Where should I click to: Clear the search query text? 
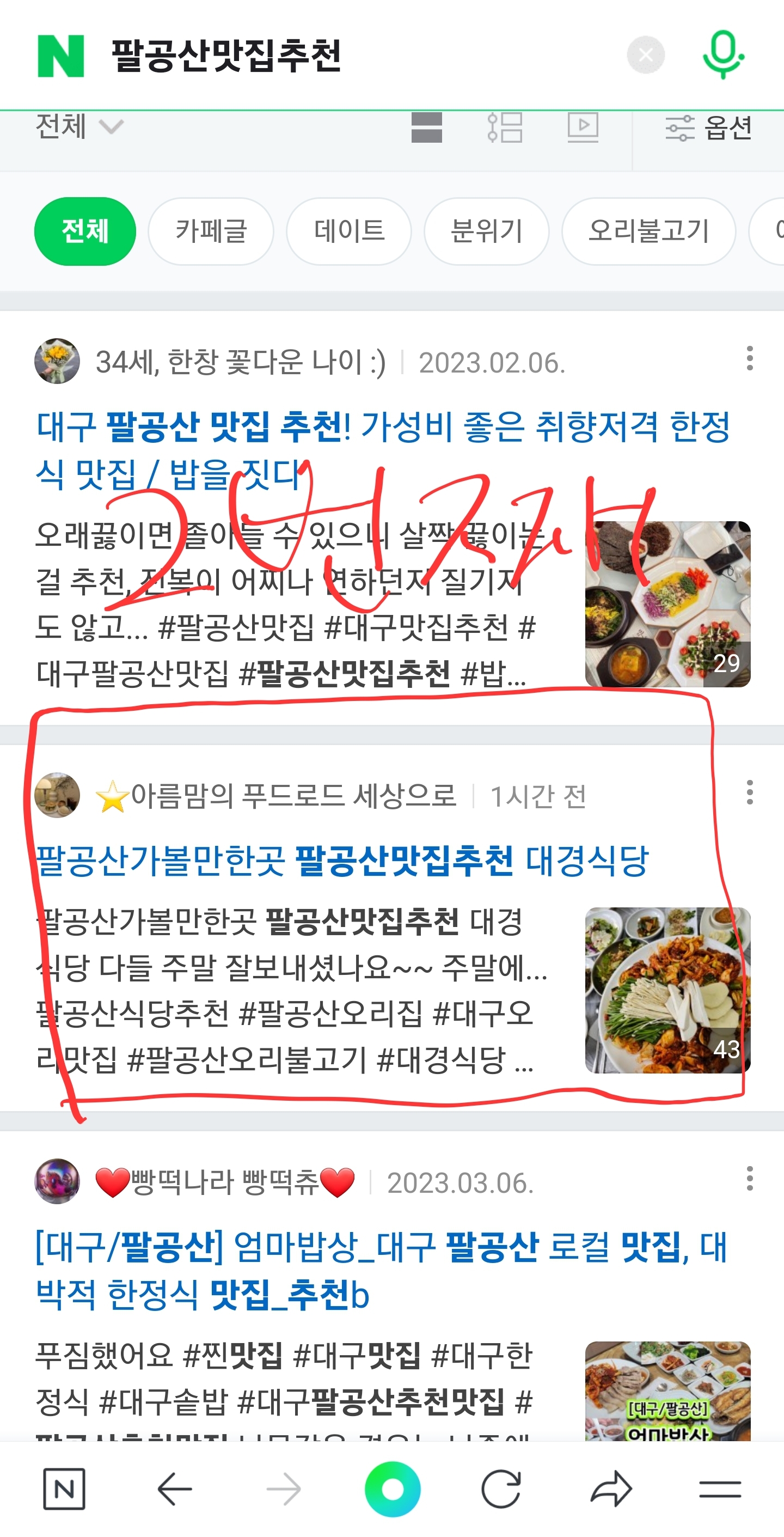645,56
